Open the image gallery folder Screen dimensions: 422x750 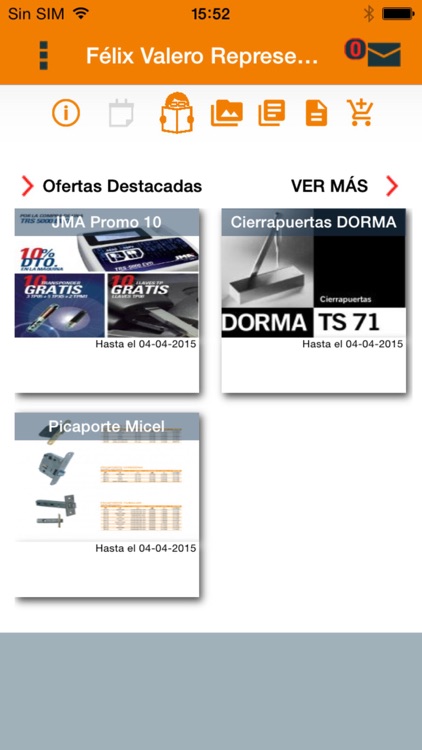[227, 113]
